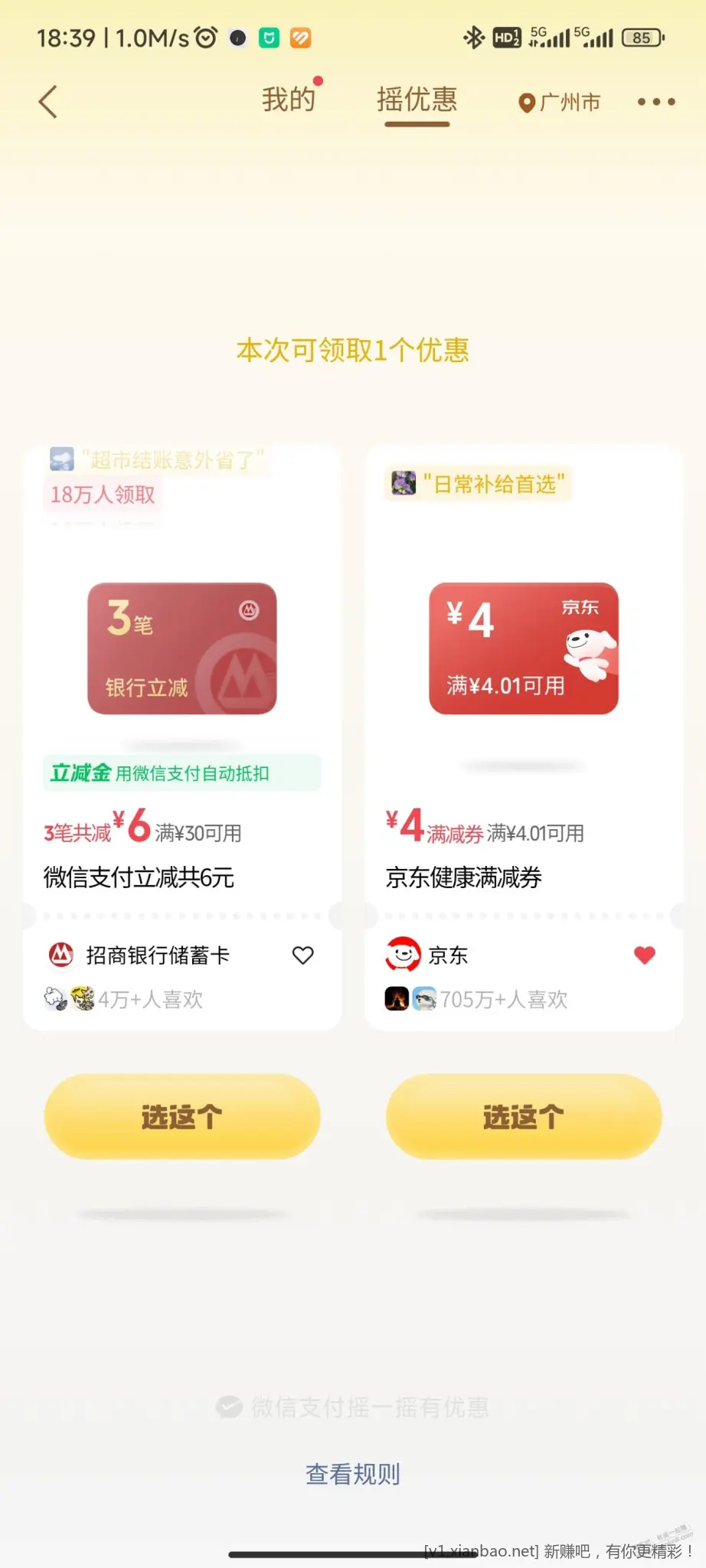Switch to the 我的 tab
Image resolution: width=706 pixels, height=1568 pixels.
tap(289, 100)
